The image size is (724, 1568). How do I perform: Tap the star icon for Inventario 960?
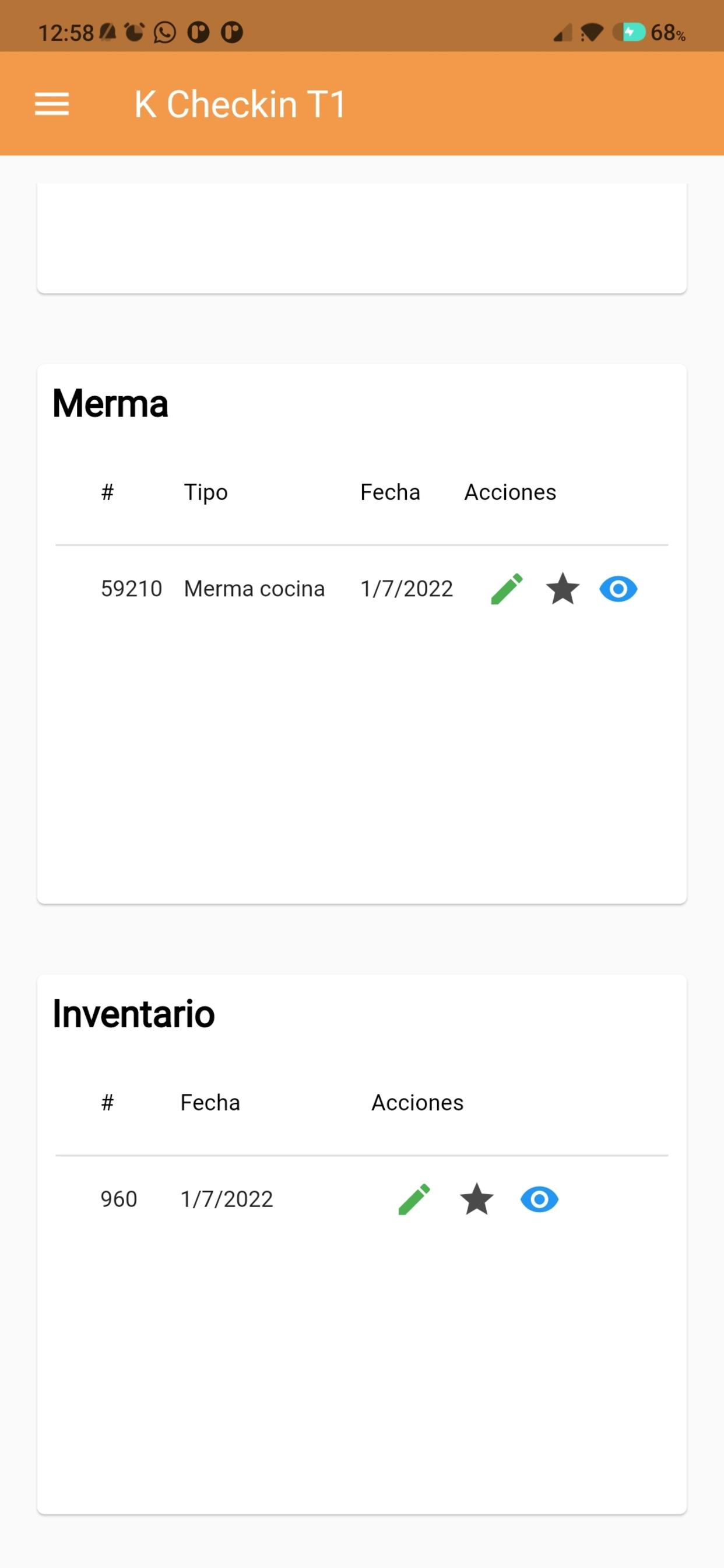476,1199
